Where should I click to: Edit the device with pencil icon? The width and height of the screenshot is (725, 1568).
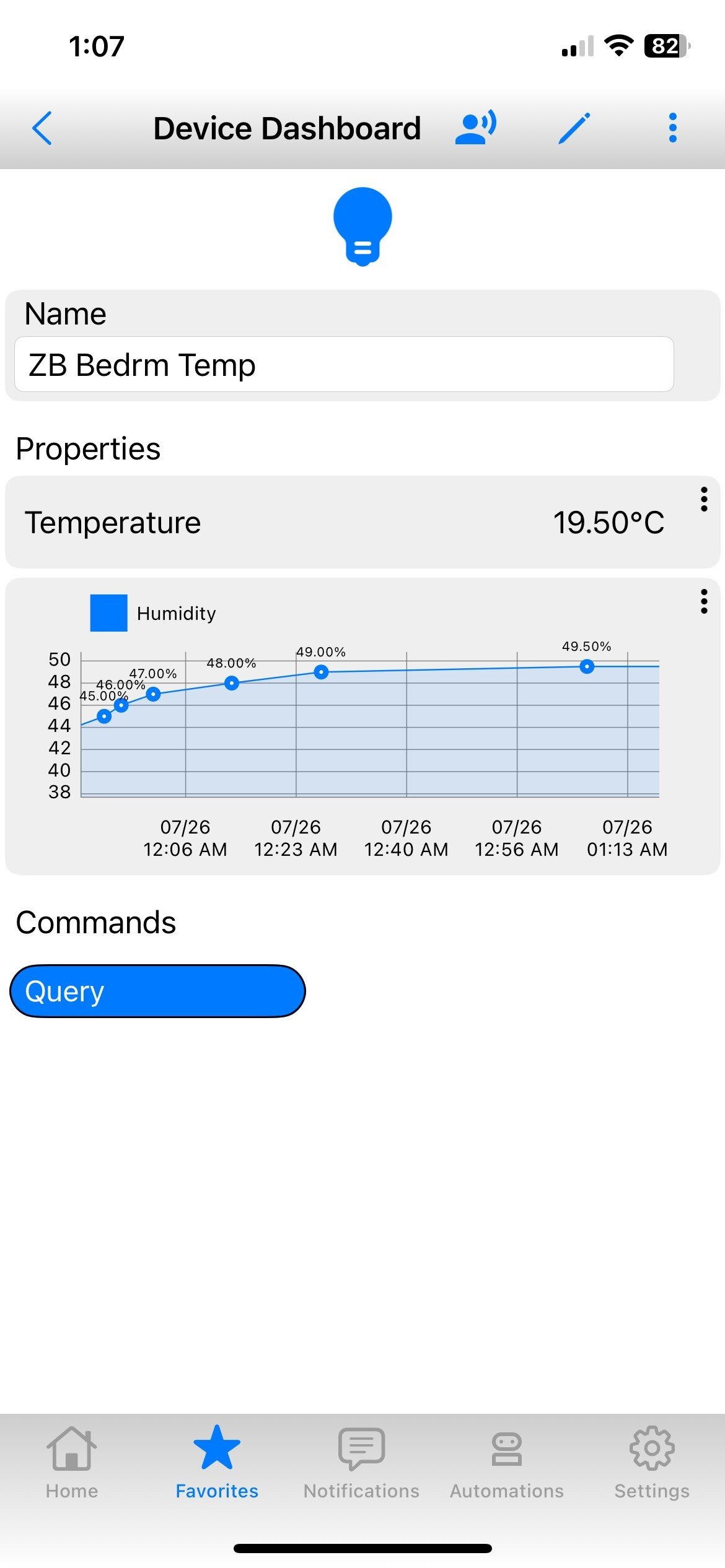click(x=574, y=128)
